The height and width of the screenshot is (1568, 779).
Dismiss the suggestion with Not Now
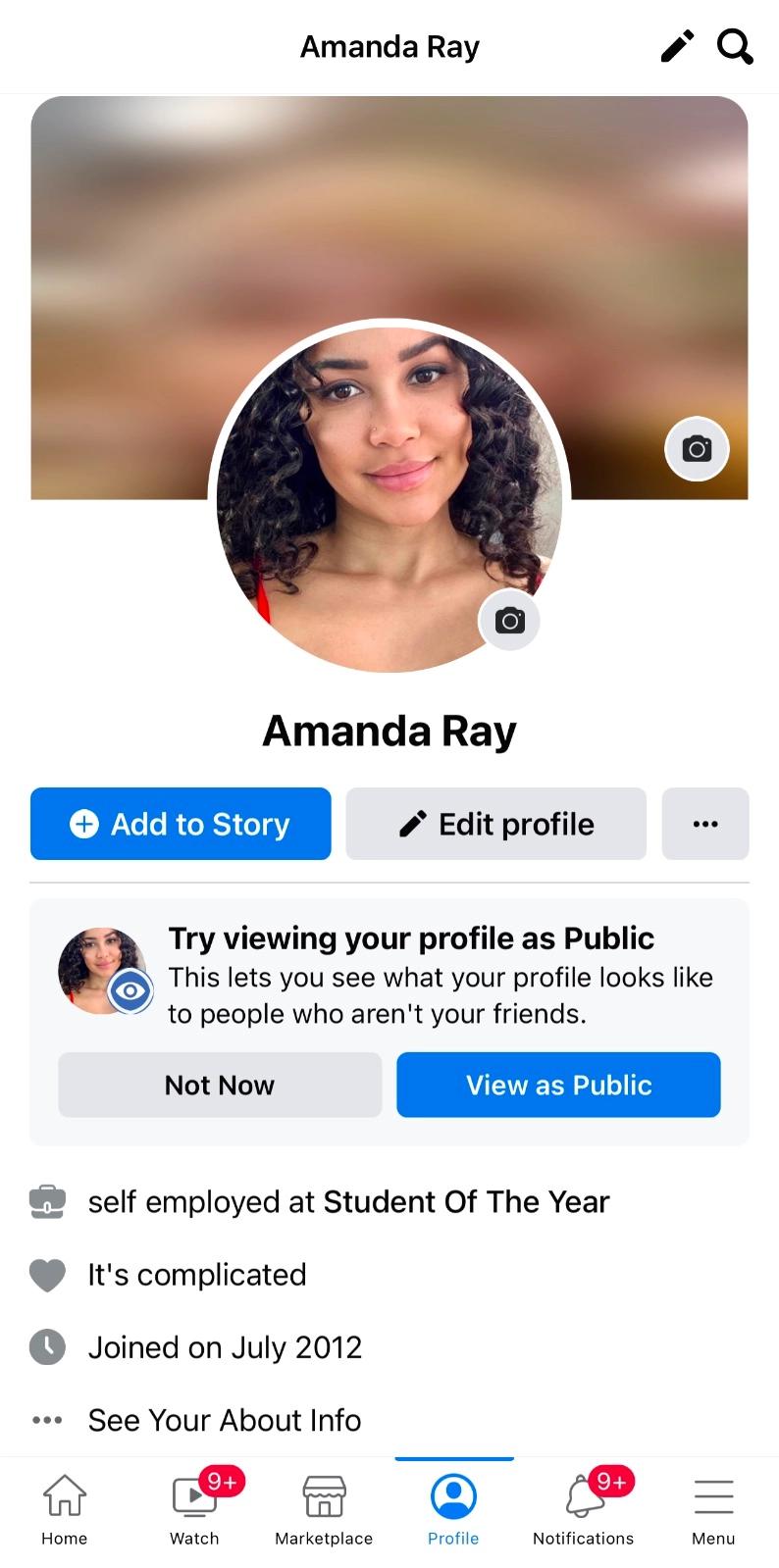tap(220, 1085)
